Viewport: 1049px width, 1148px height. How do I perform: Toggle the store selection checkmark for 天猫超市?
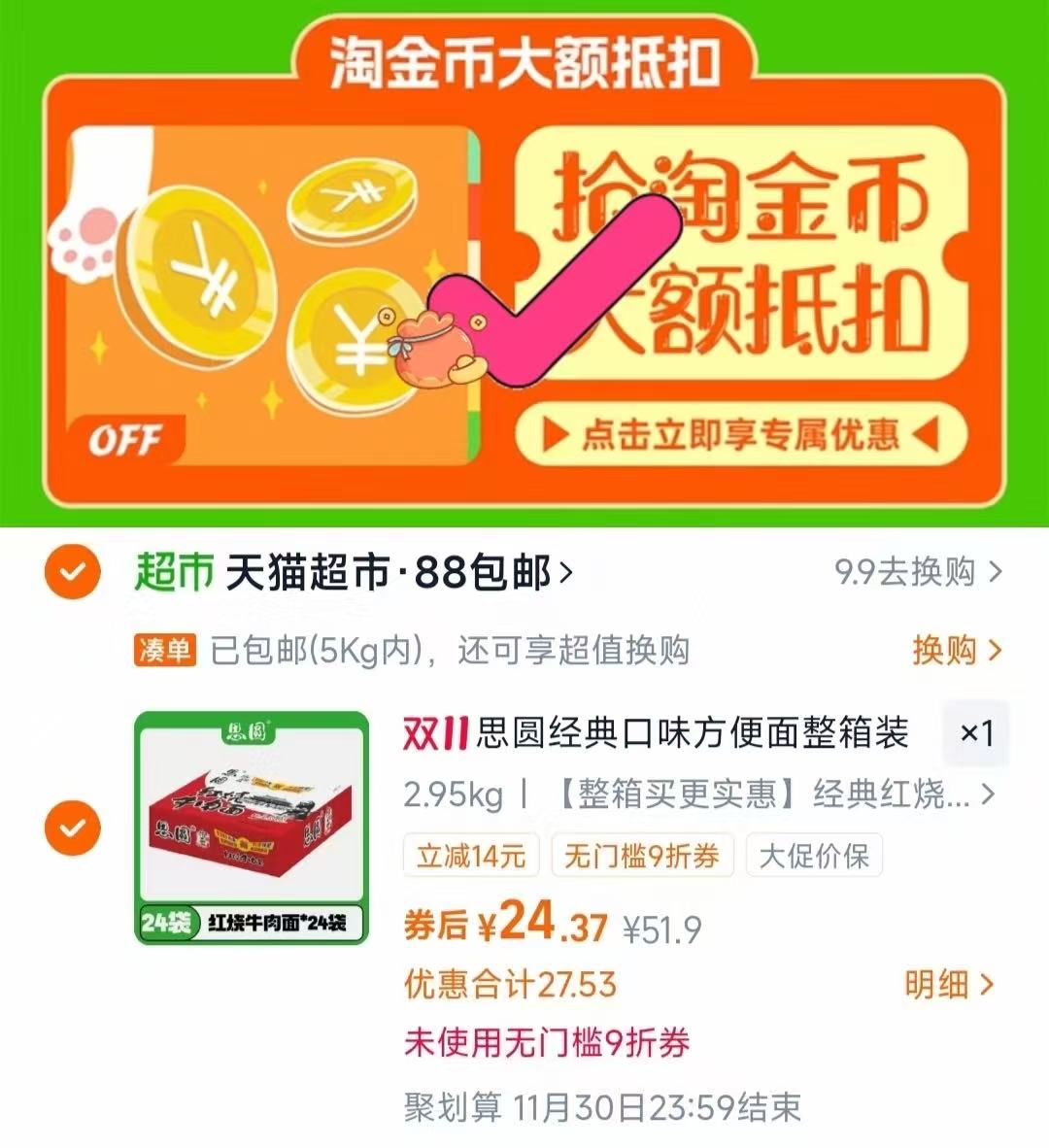68,573
